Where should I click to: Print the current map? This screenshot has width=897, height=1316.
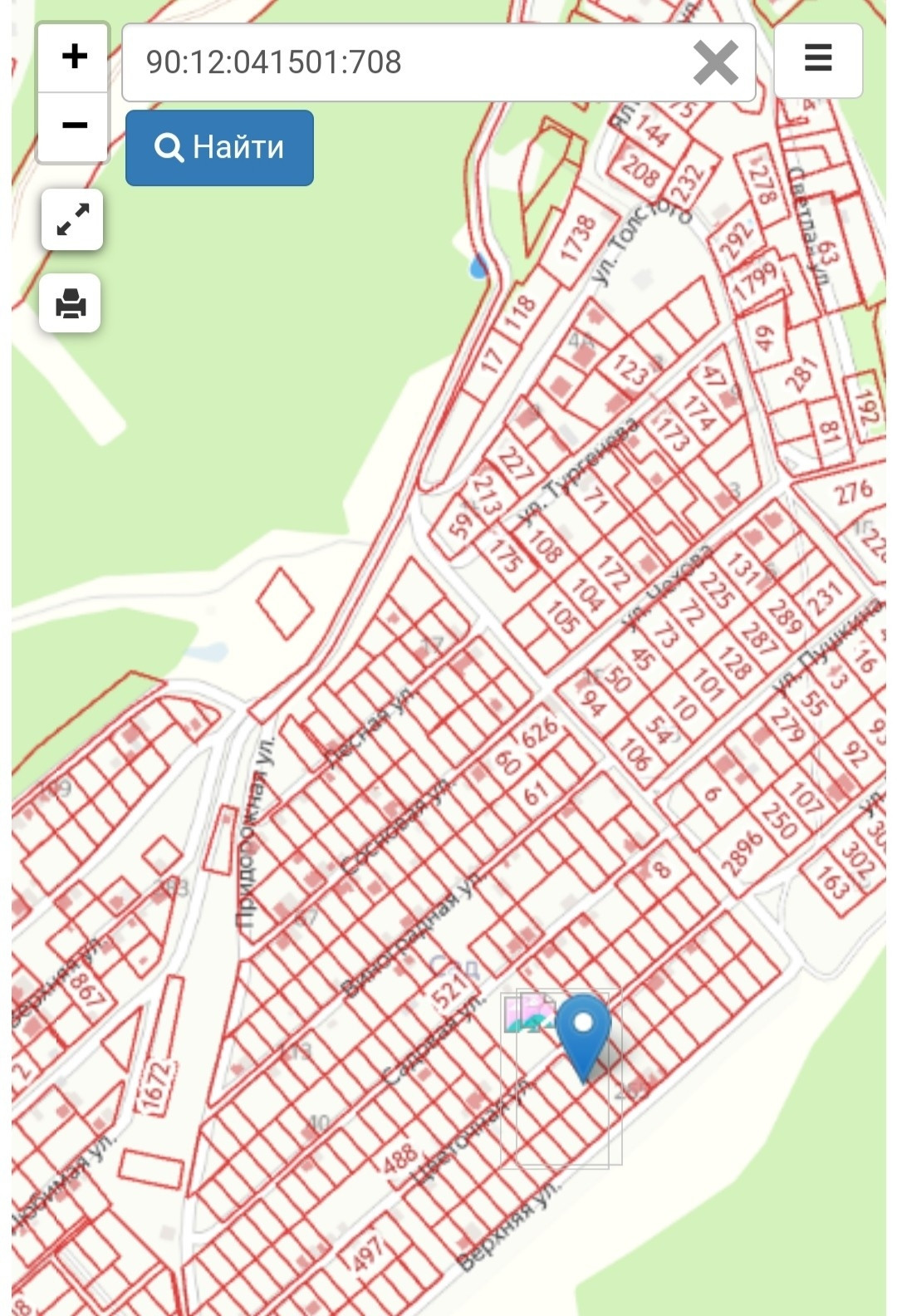tap(71, 303)
